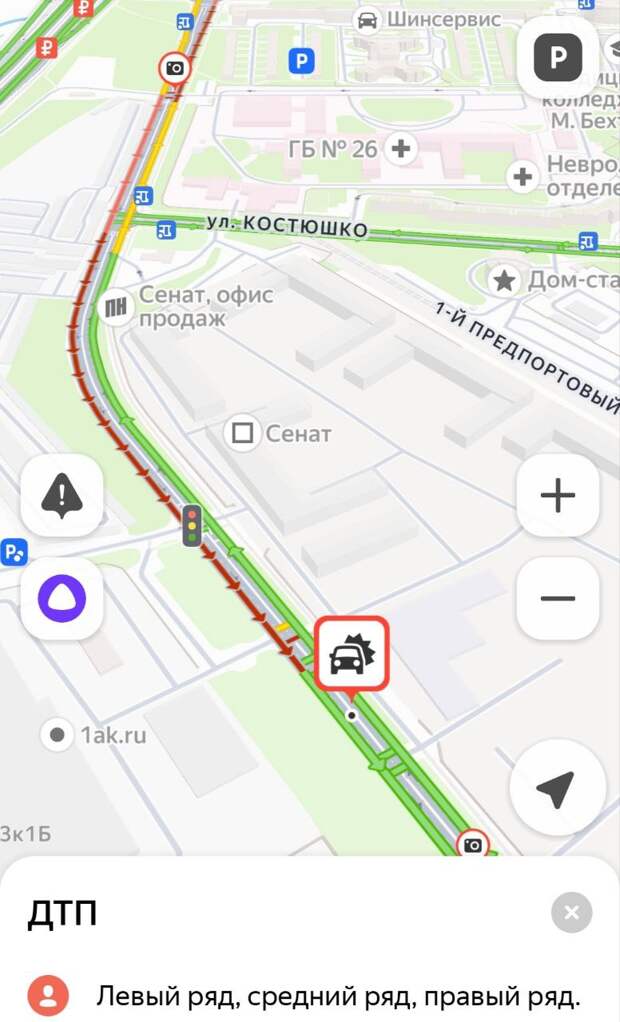Select the Сенат place marker
This screenshot has width=620, height=1022.
243,434
